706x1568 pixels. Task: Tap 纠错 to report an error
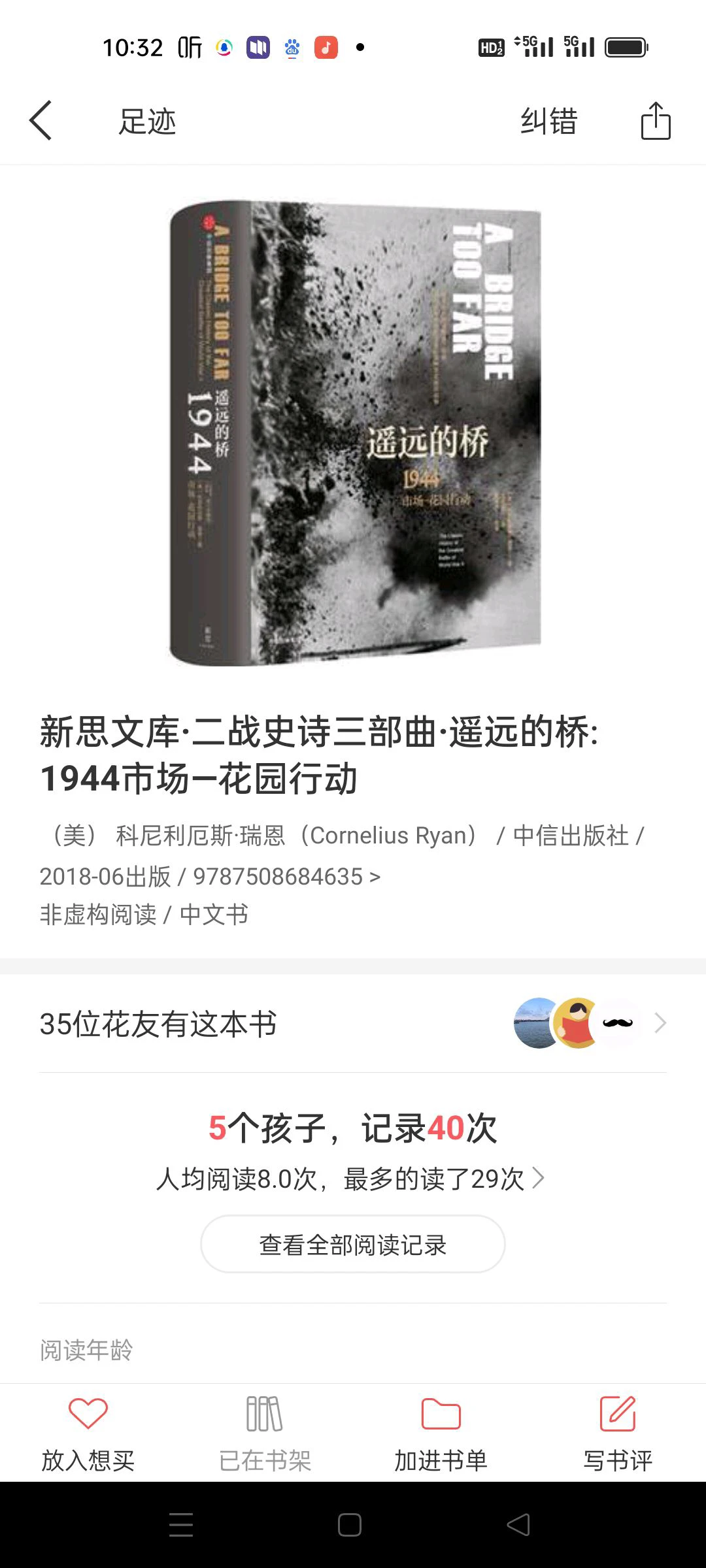(548, 122)
